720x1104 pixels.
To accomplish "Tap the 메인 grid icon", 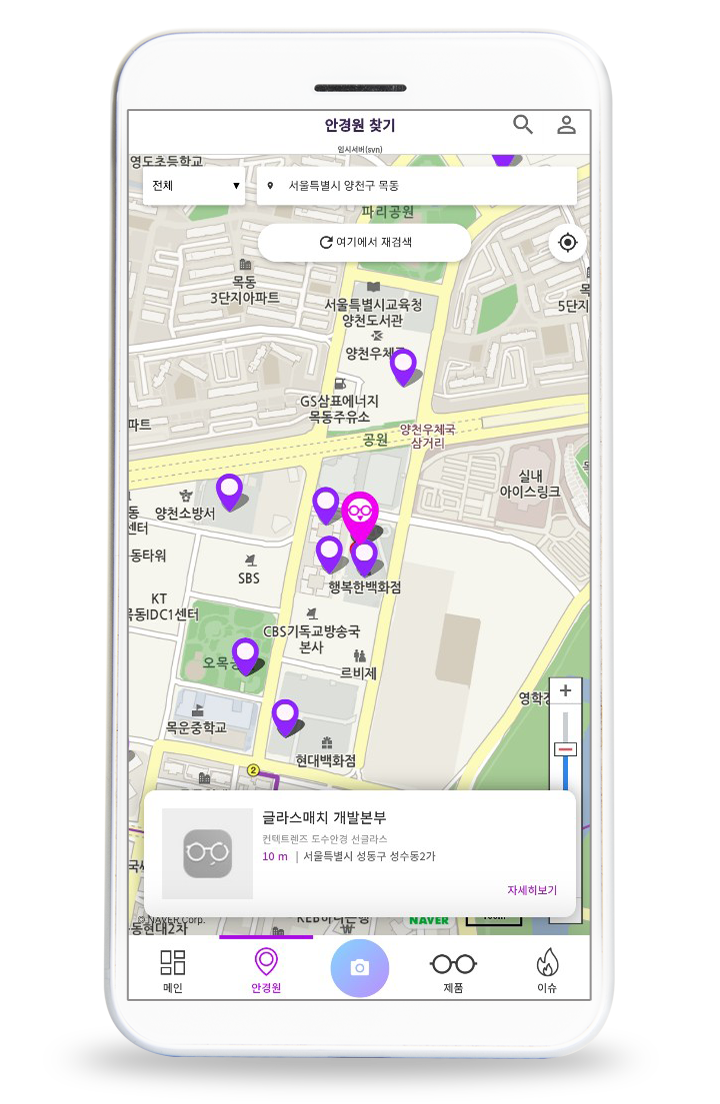I will click(x=173, y=960).
